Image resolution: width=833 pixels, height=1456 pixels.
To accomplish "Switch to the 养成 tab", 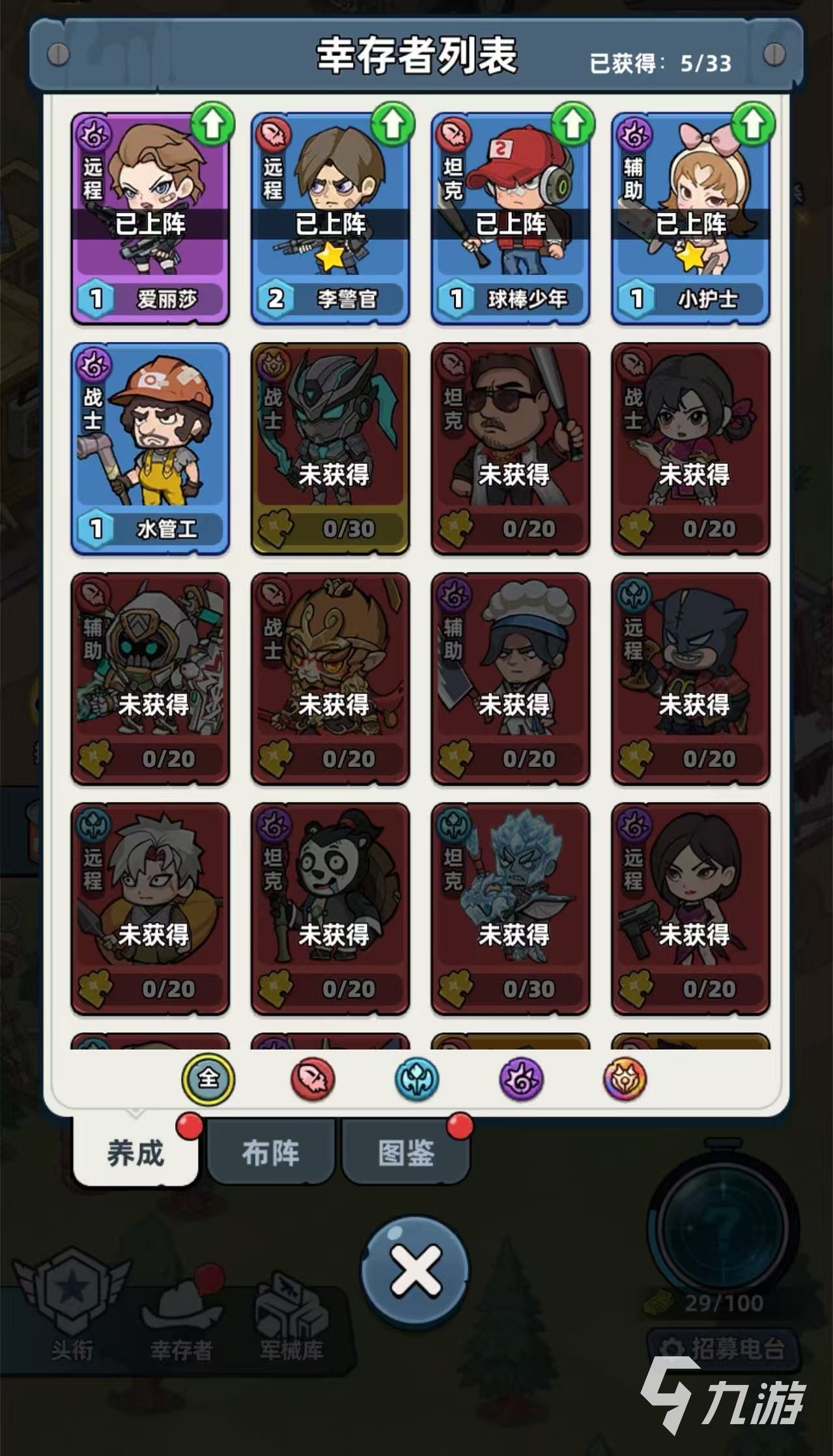I will [135, 1154].
